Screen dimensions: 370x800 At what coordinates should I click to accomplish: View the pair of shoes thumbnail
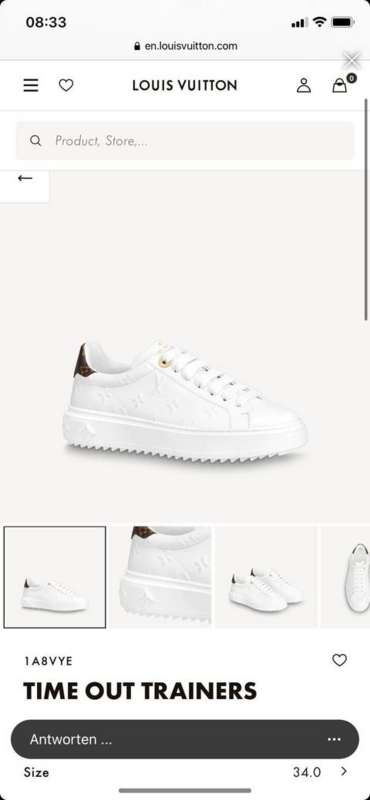266,577
